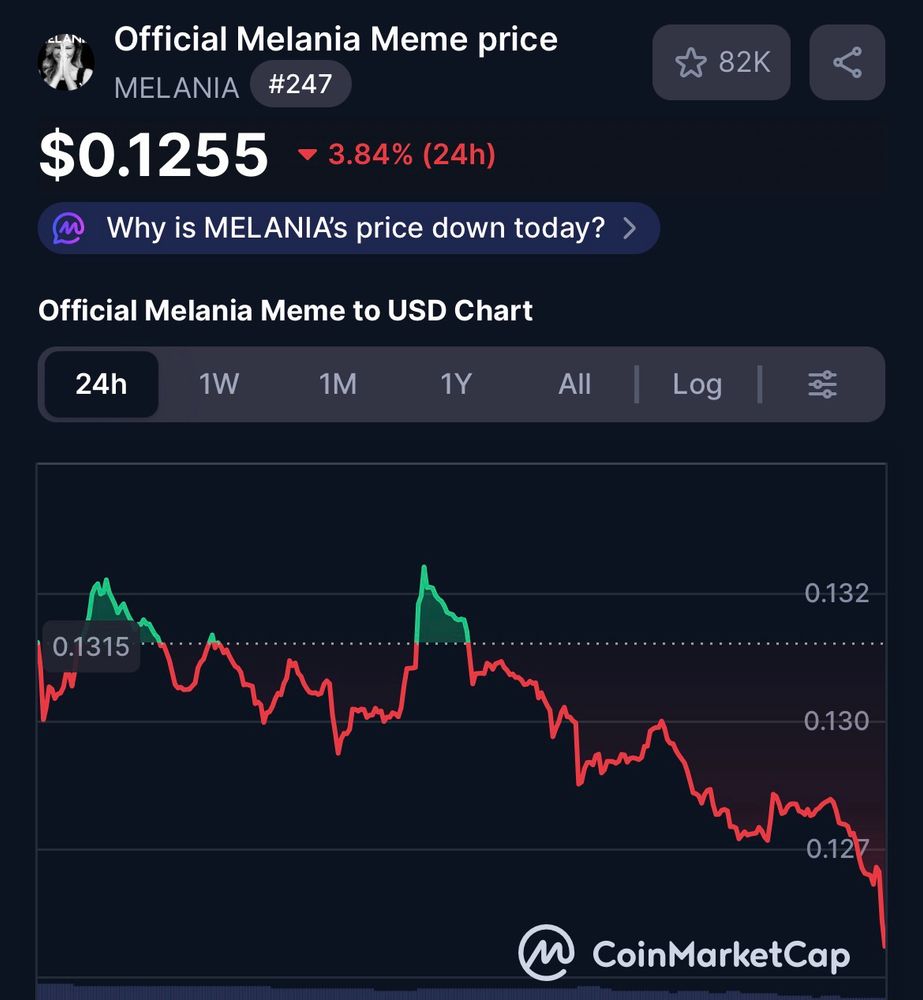Show the 1Y chart range
The image size is (923, 1000).
pyautogui.click(x=456, y=384)
